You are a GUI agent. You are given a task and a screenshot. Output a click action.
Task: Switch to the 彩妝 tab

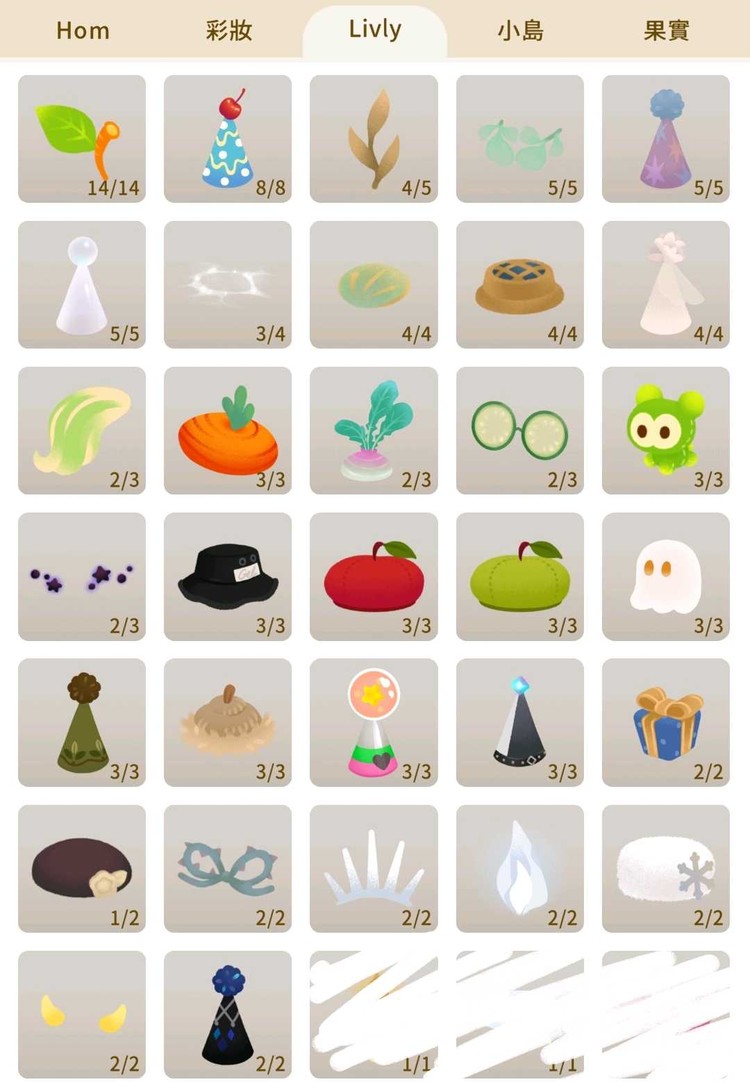click(x=229, y=30)
